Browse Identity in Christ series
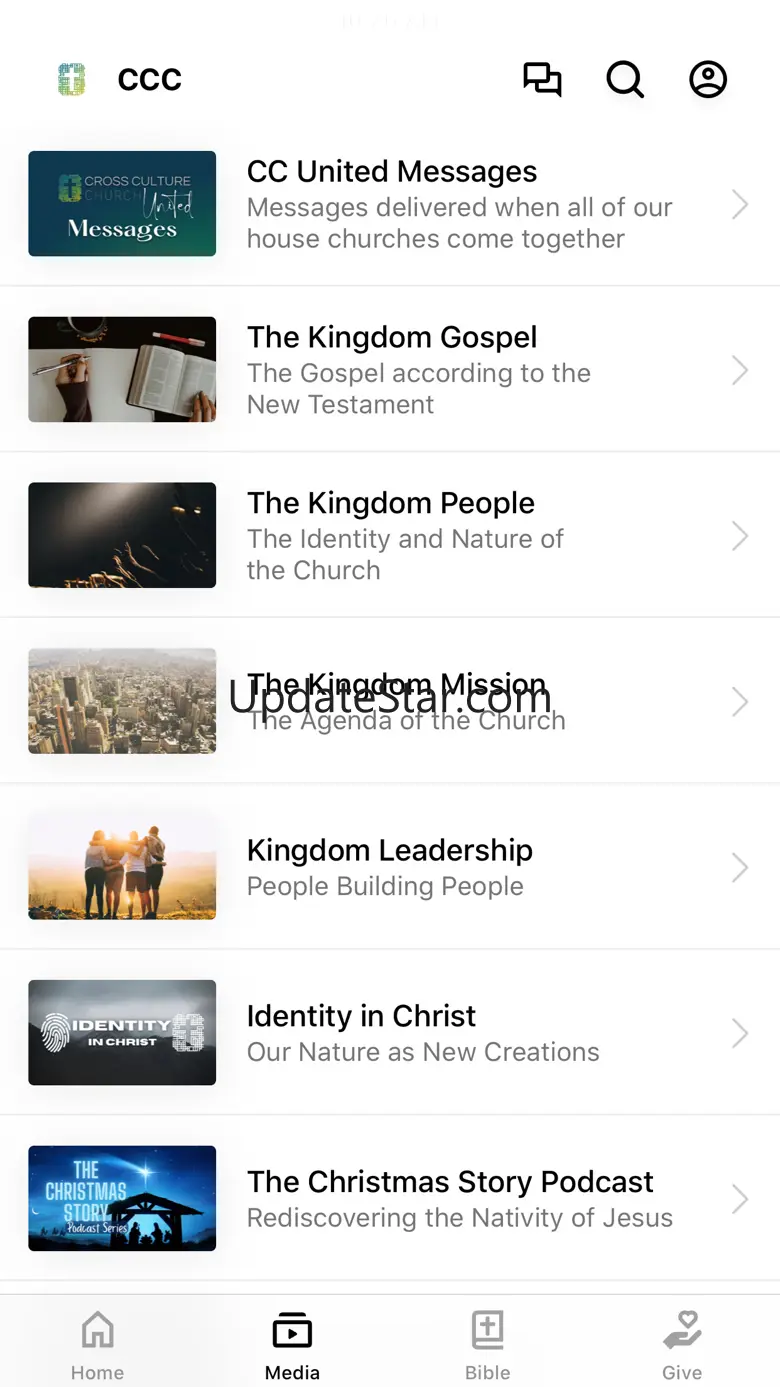This screenshot has width=780, height=1387. tap(390, 1033)
